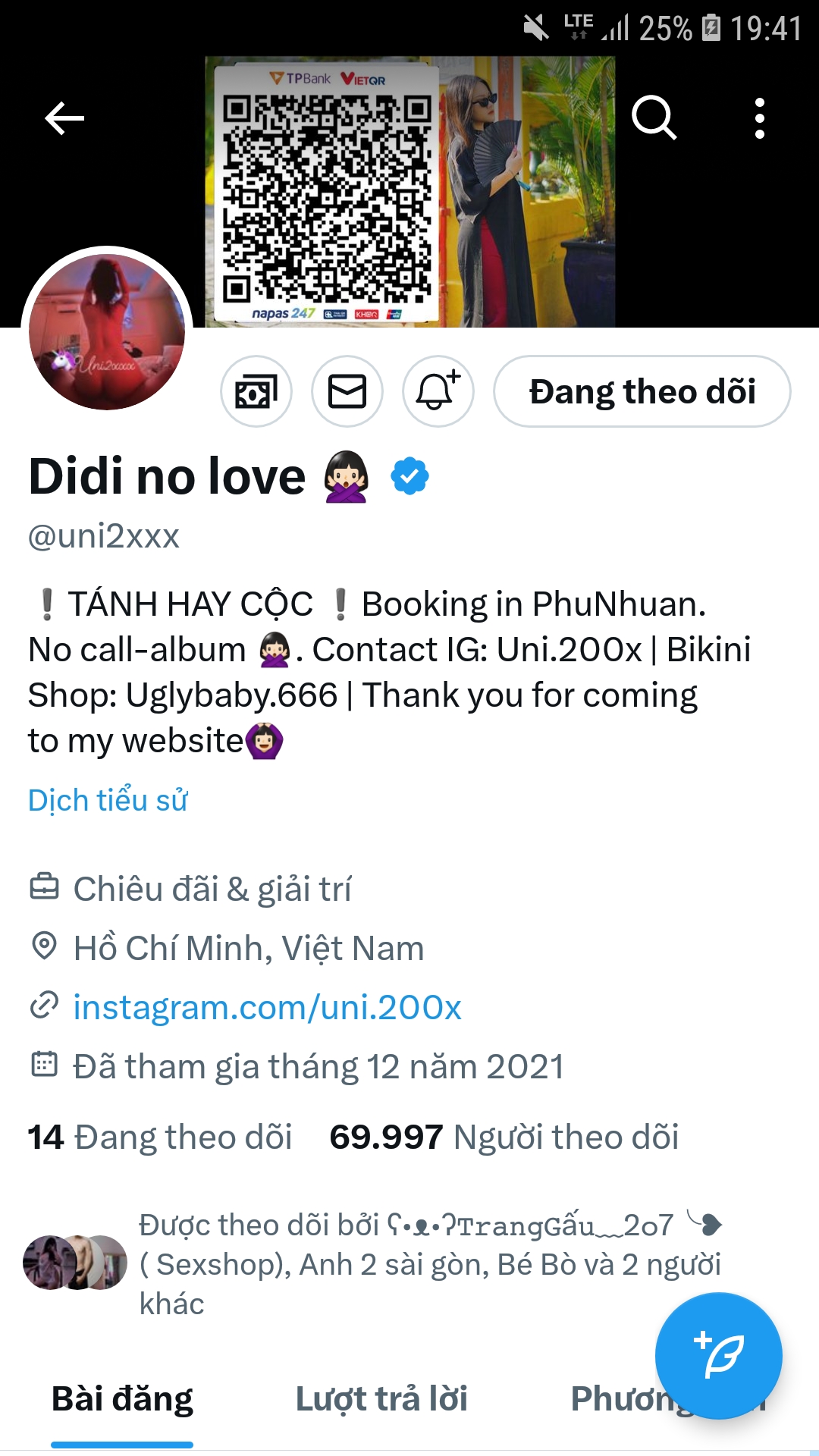This screenshot has width=819, height=1456.
Task: Turn on post notifications bell
Action: click(x=438, y=392)
